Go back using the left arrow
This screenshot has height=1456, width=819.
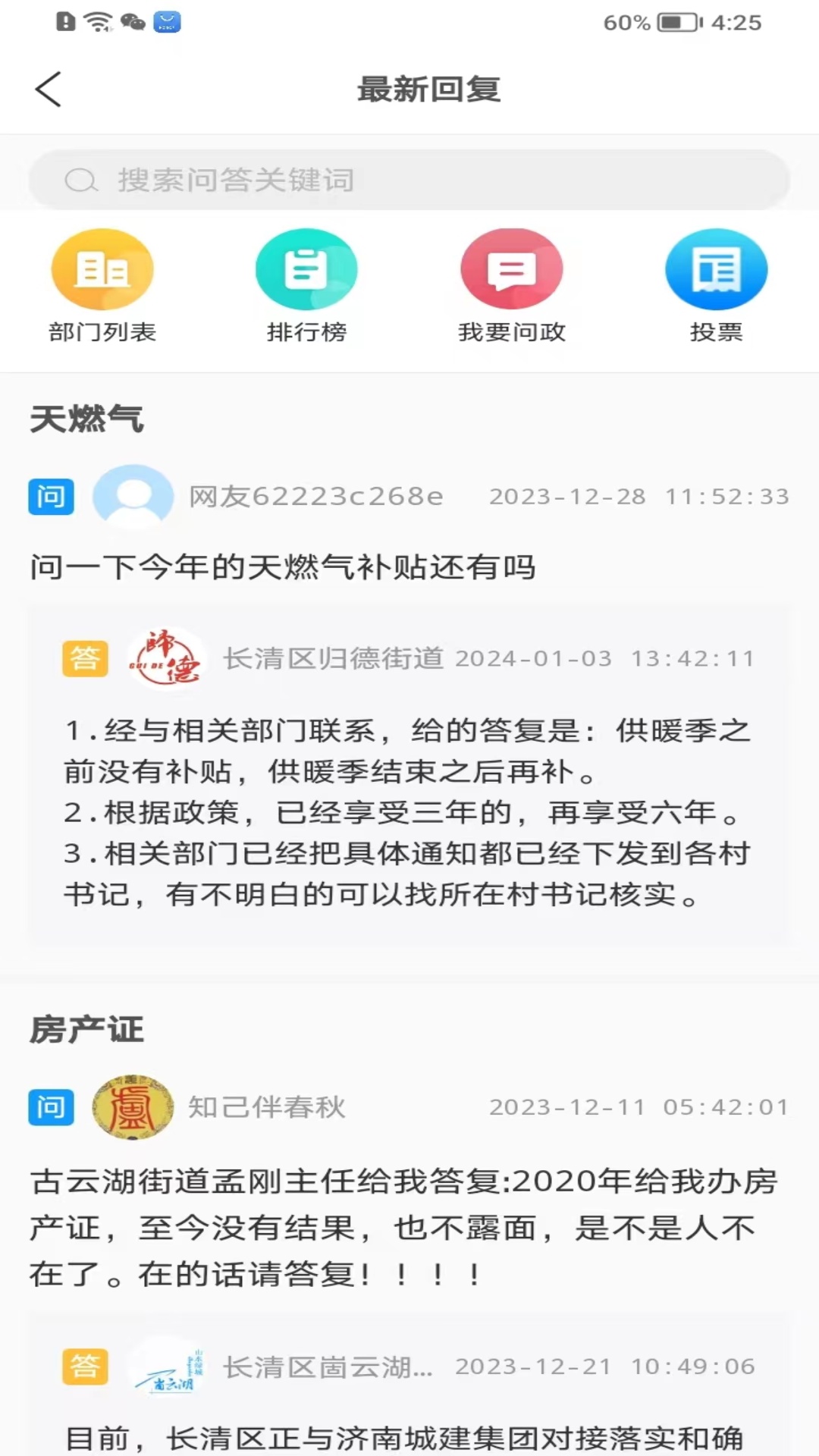48,89
